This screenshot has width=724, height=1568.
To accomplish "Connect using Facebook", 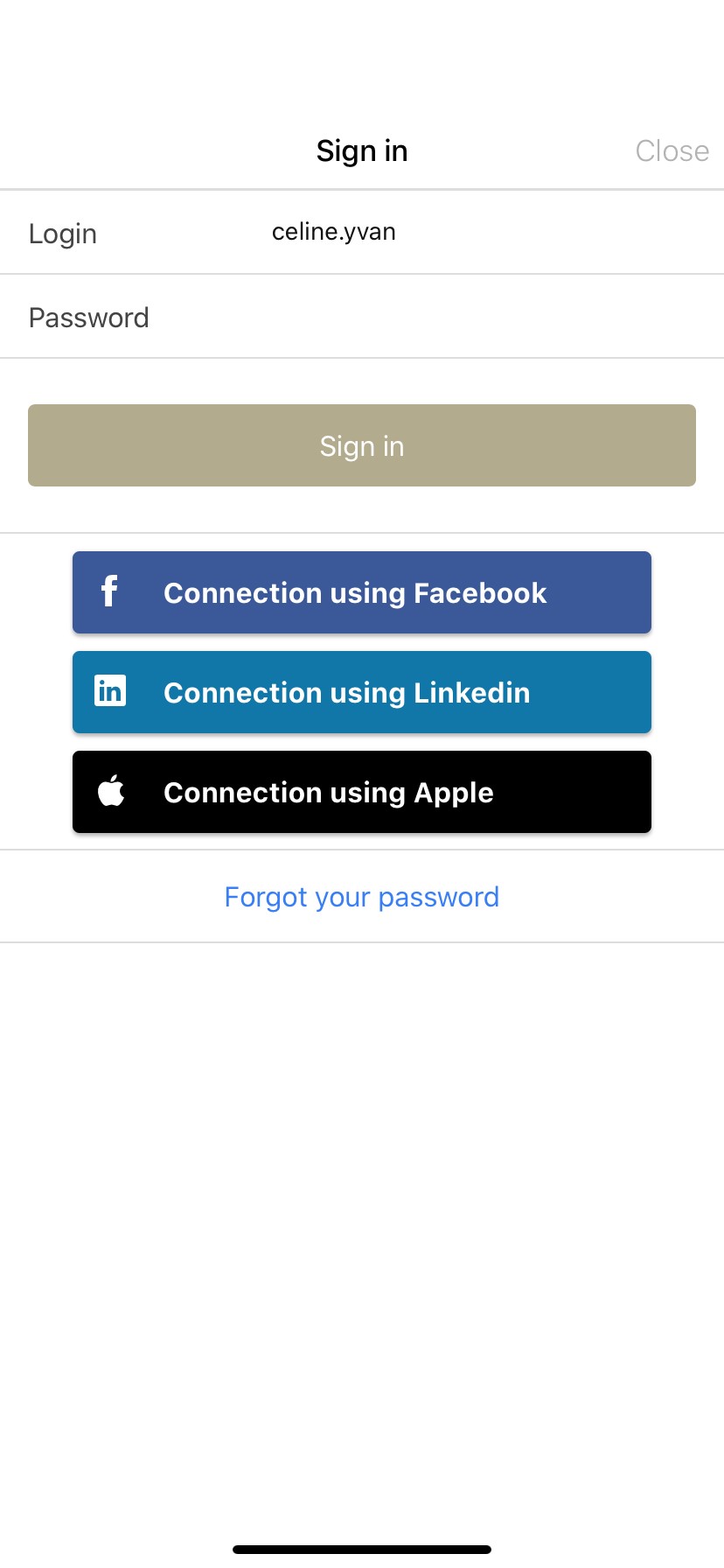I will 362,592.
